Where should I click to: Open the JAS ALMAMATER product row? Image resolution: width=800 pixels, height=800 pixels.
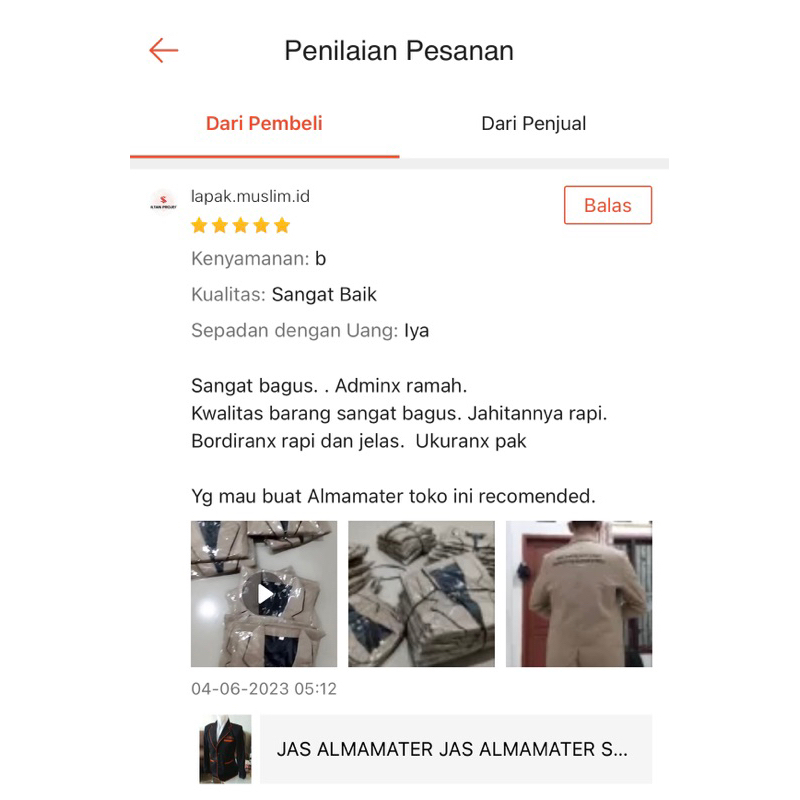(454, 749)
